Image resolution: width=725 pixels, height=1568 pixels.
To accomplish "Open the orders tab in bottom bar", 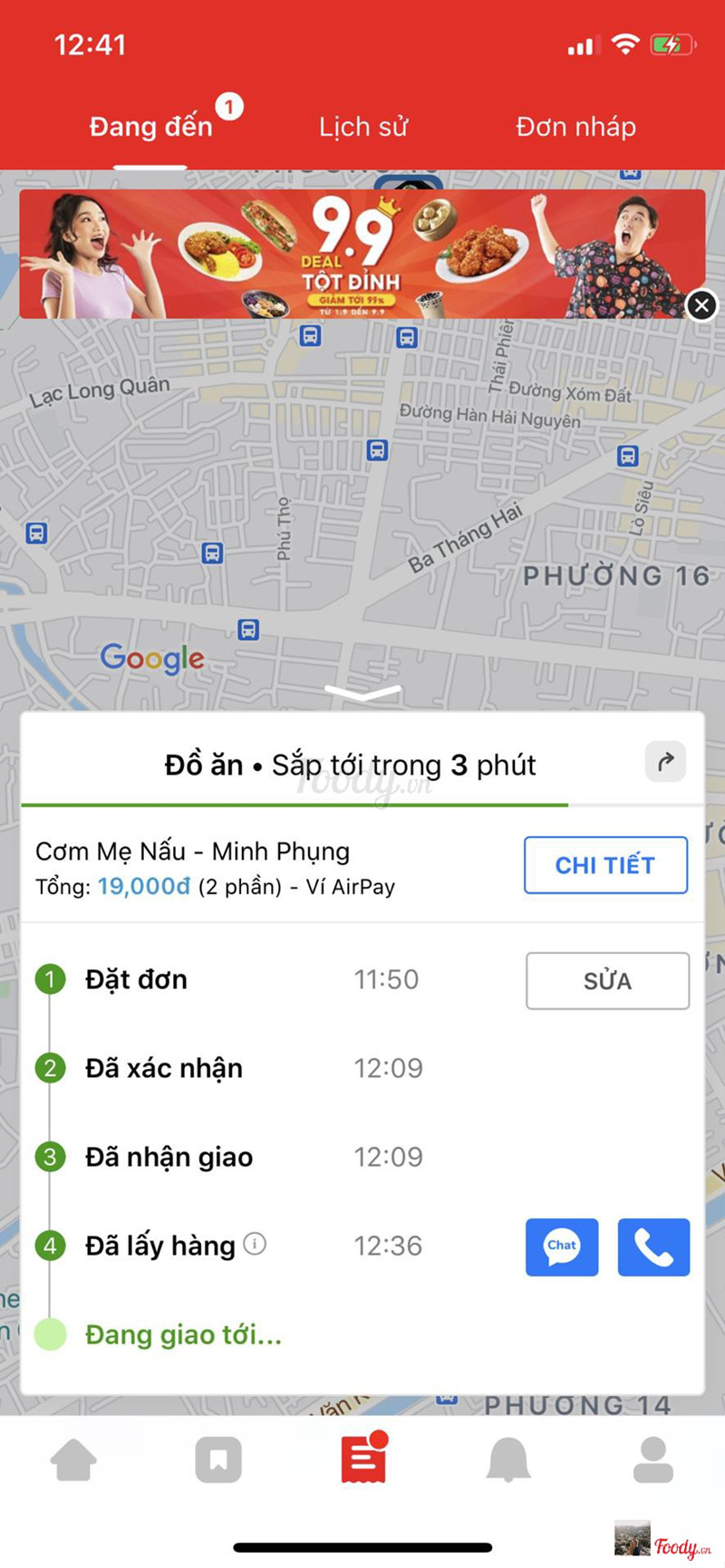I will 363,1458.
